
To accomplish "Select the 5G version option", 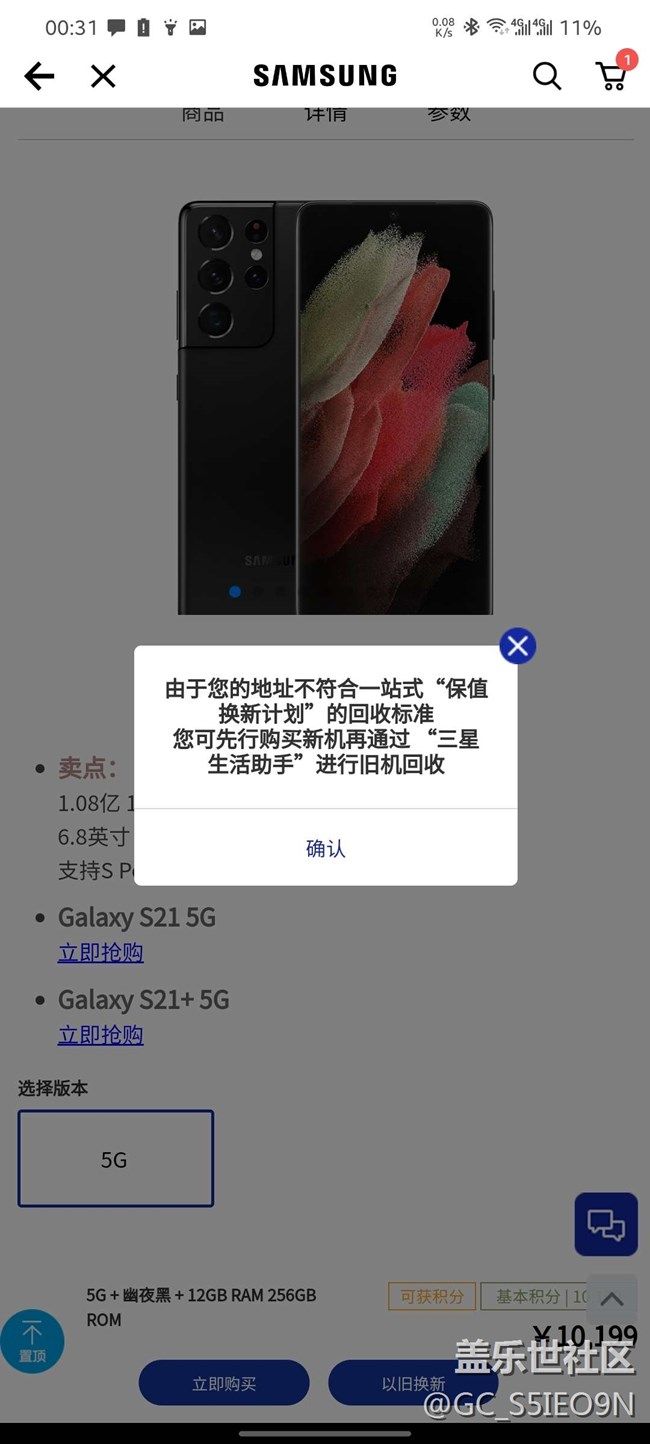I will click(x=115, y=1158).
